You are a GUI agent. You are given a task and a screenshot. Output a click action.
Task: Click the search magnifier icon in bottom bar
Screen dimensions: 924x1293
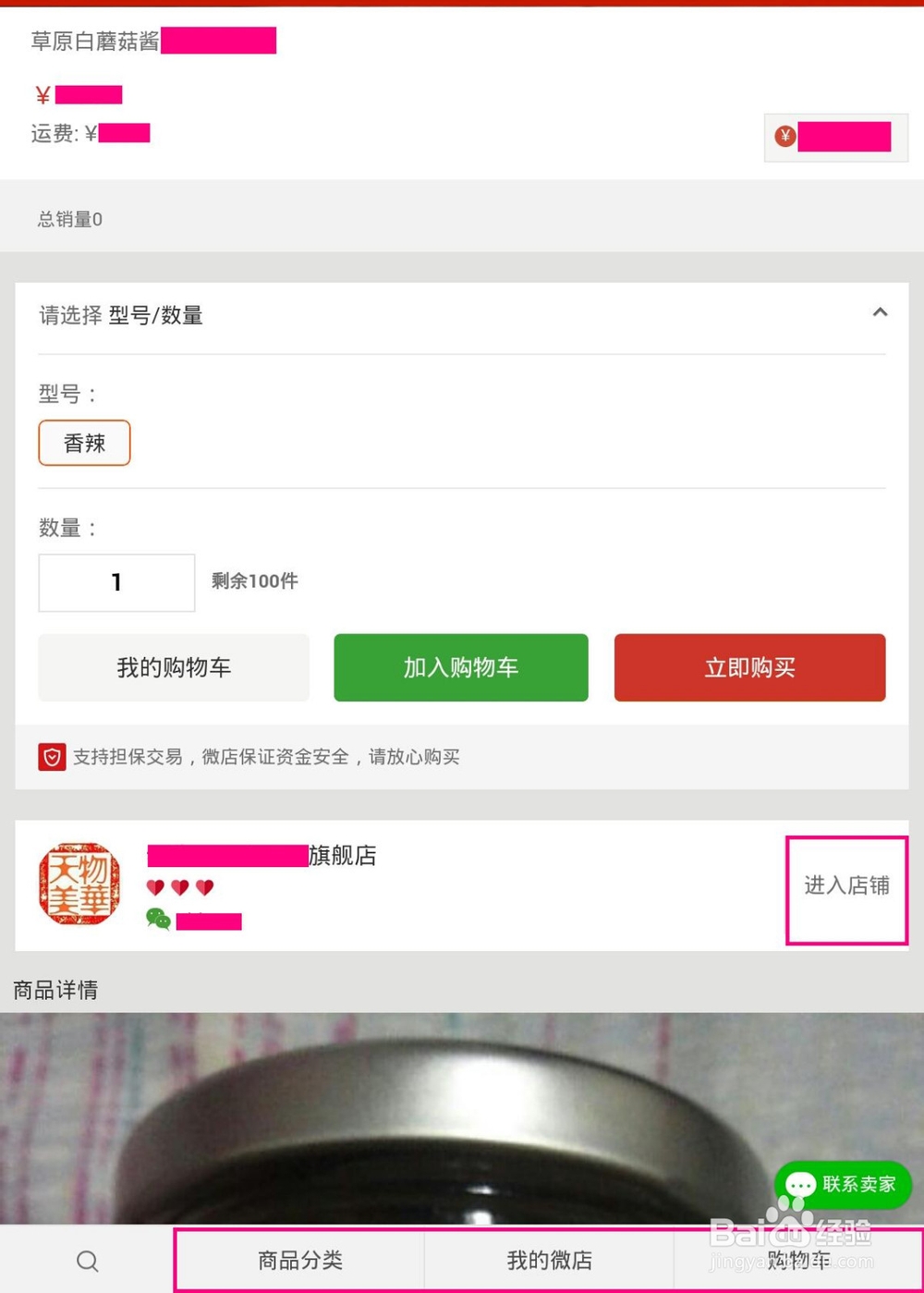point(87,1261)
